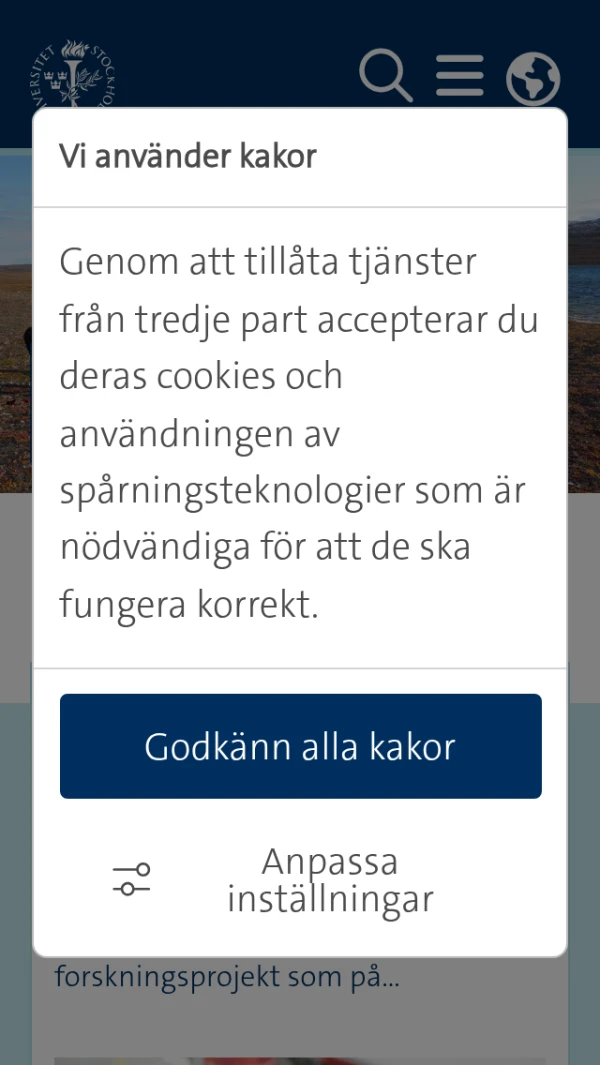Image resolution: width=600 pixels, height=1065 pixels.
Task: Open the search magnifier icon
Action: [385, 76]
